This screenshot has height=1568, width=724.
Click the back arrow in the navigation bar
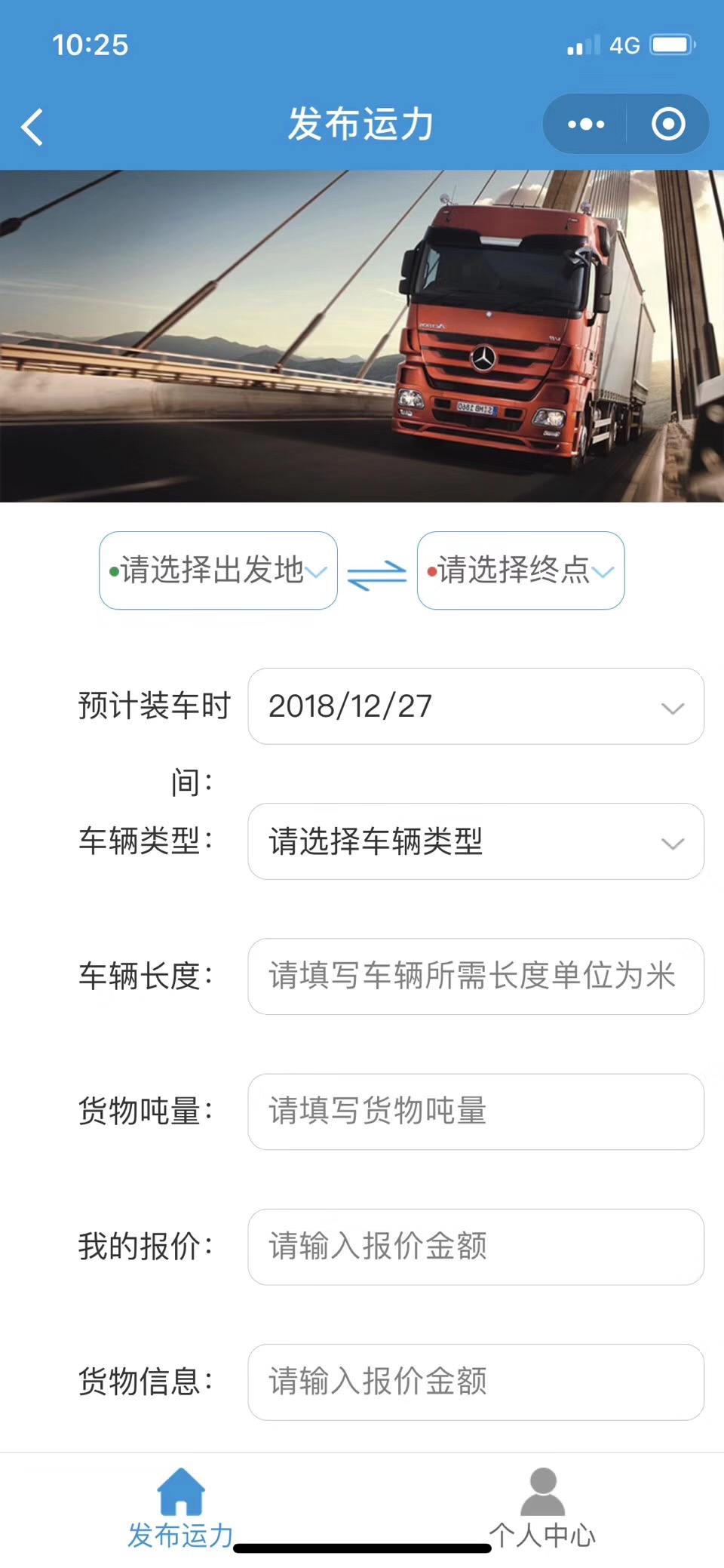coord(32,125)
